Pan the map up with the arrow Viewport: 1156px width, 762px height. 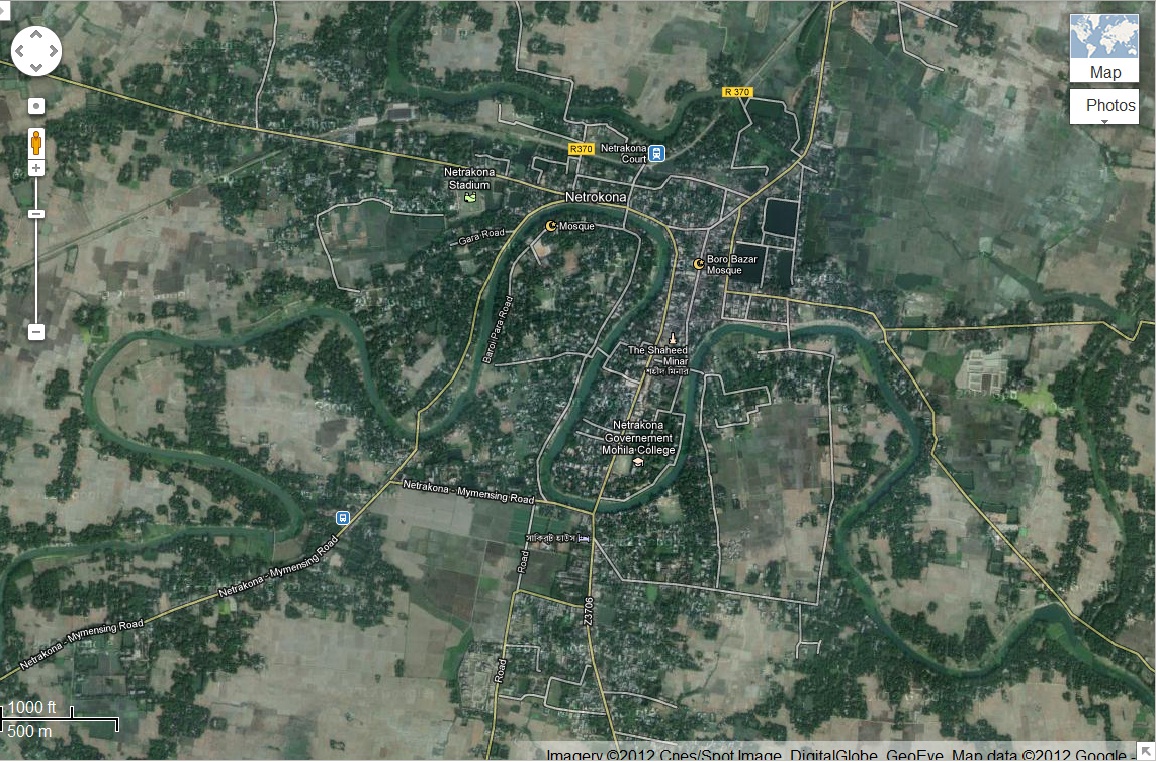[x=36, y=35]
